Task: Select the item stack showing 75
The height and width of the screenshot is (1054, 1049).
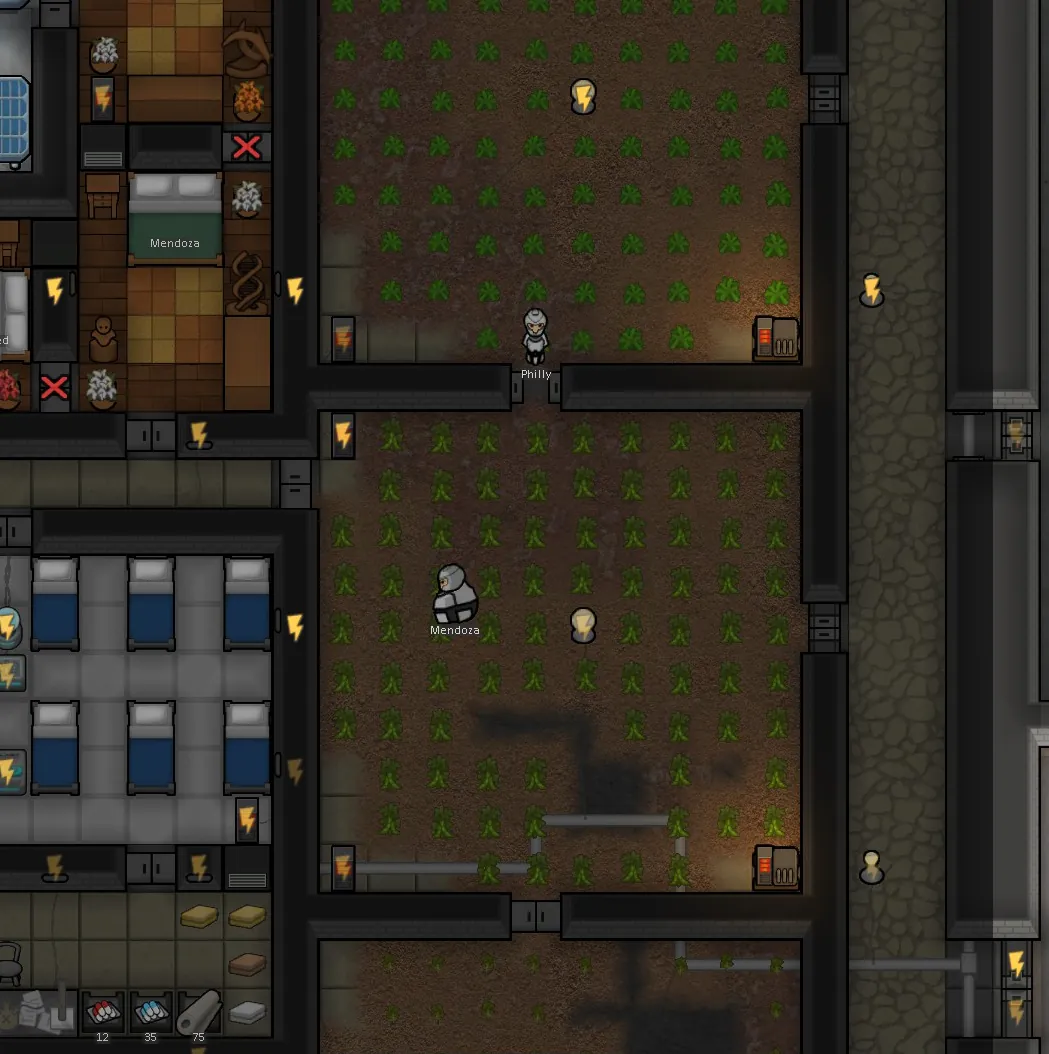Action: point(198,1012)
